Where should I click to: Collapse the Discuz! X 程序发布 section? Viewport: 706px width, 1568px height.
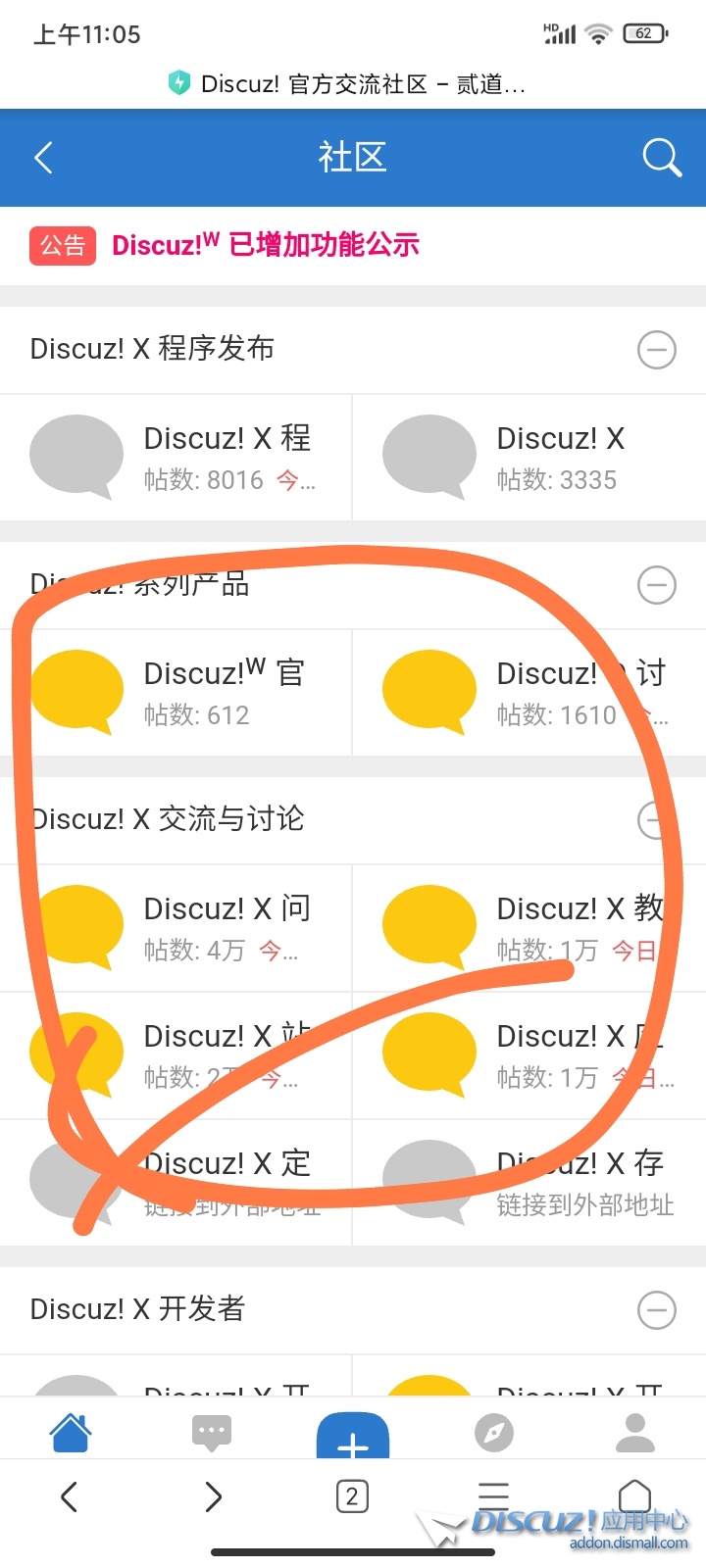657,350
